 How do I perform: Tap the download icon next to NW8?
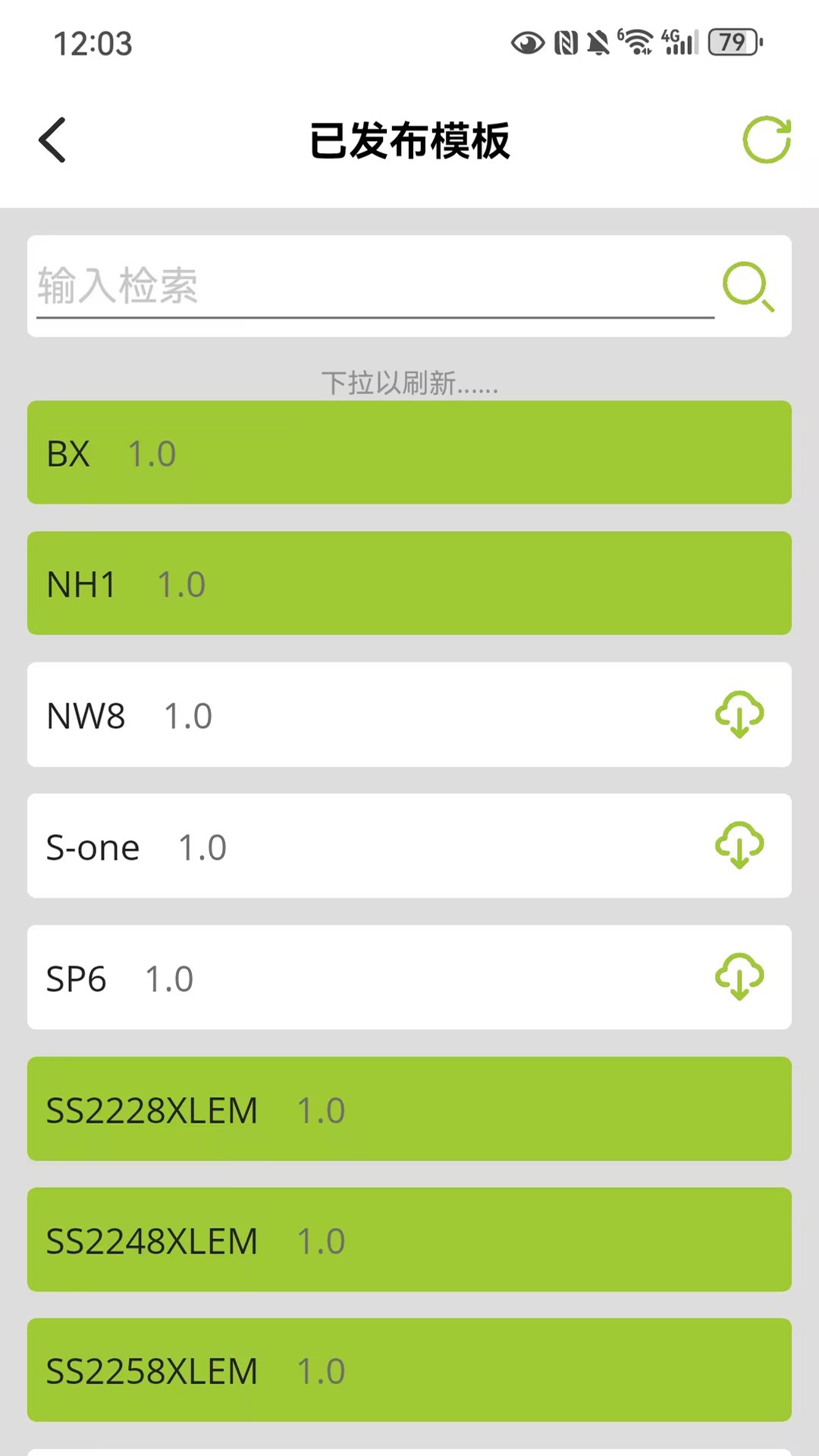(x=739, y=714)
